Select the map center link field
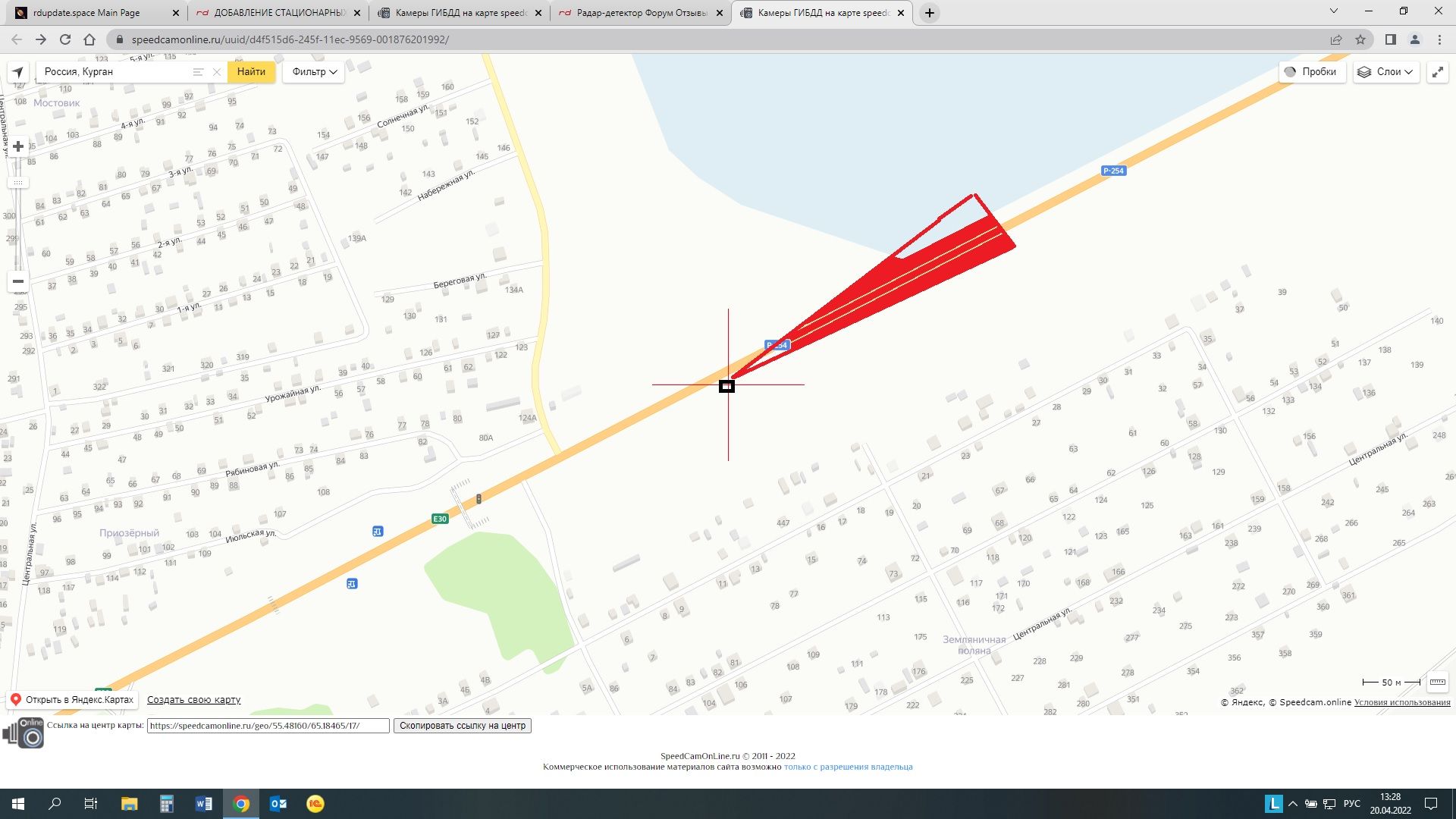This screenshot has height=819, width=1456. point(268,726)
